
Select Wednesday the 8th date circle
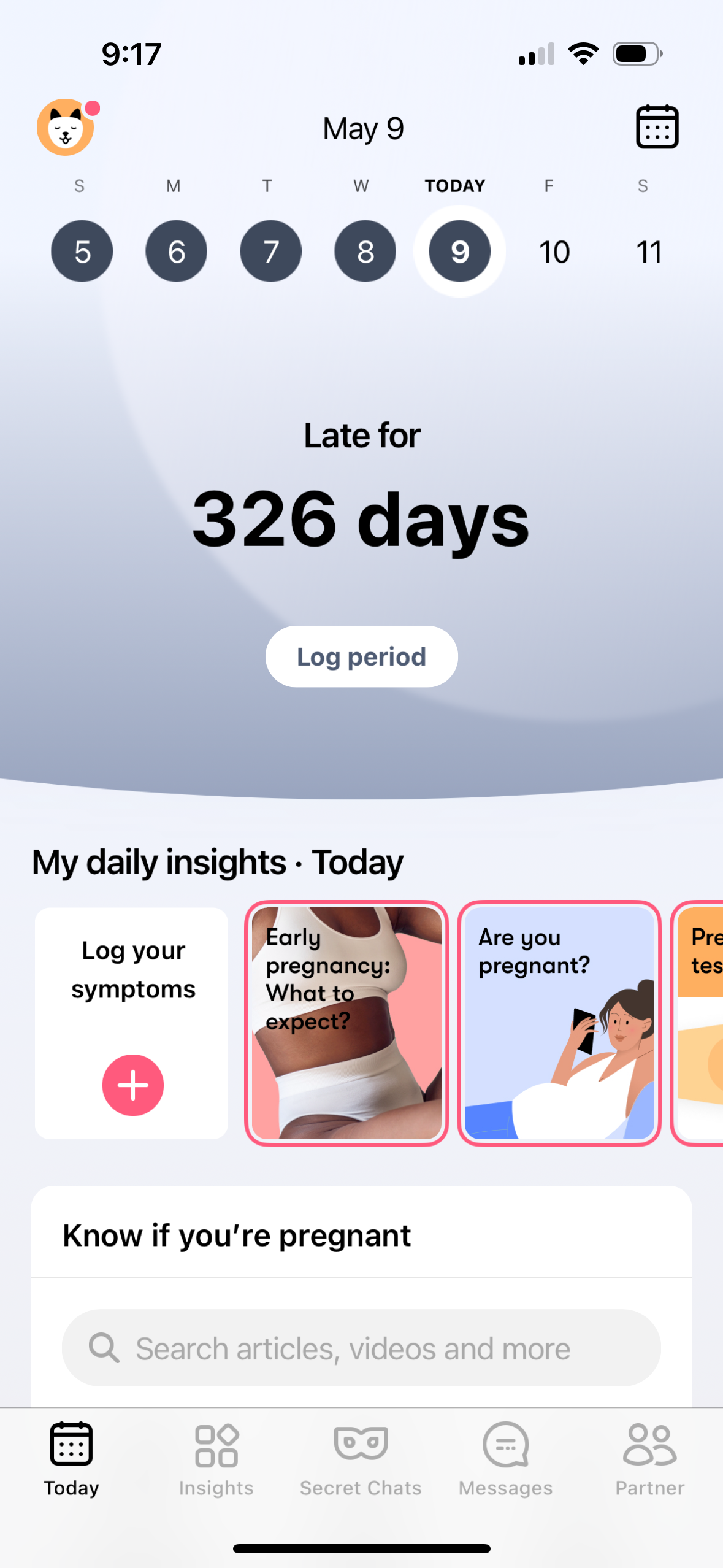point(364,251)
